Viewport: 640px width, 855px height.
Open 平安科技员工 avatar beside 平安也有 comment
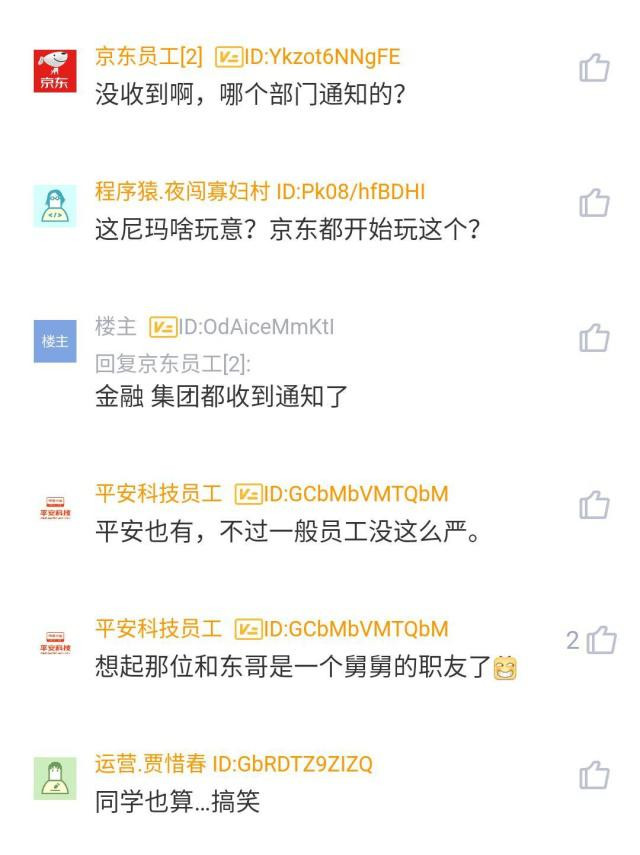point(54,508)
